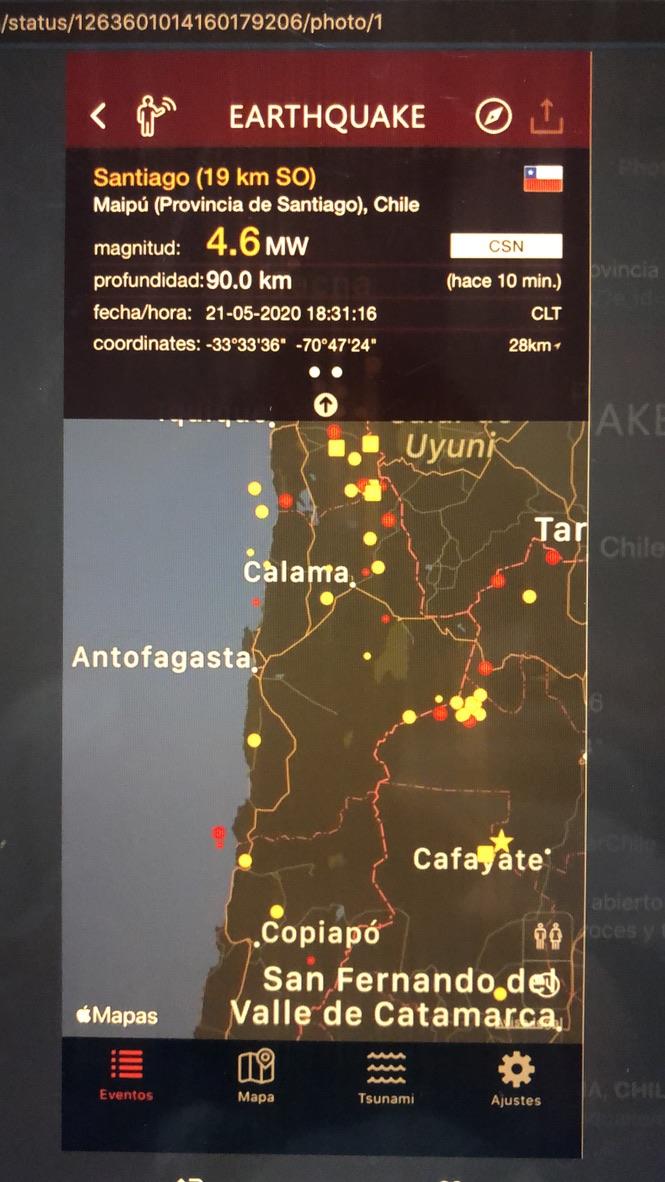Share this earthquake event
This screenshot has height=1182, width=665.
(x=547, y=116)
